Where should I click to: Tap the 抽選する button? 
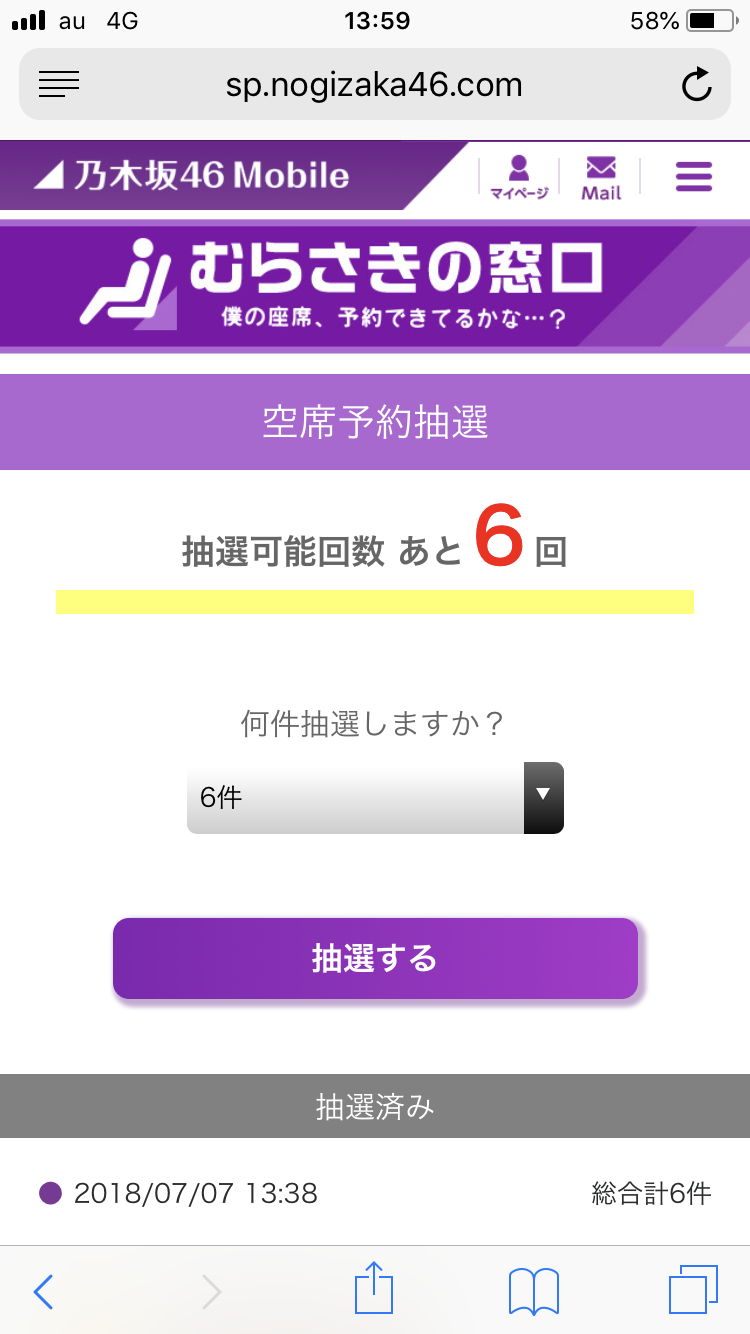(x=375, y=958)
